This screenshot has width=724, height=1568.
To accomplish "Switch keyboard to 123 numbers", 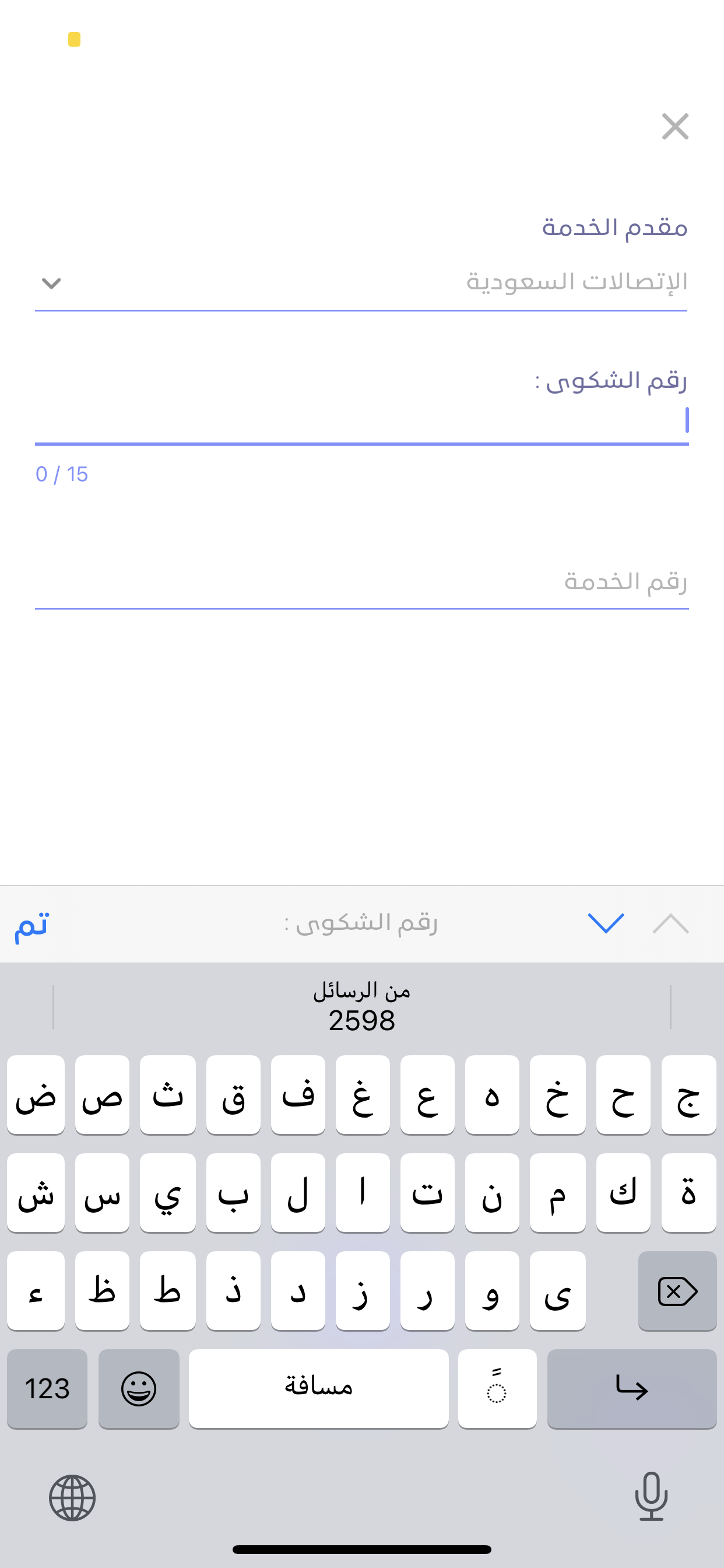I will click(47, 1388).
